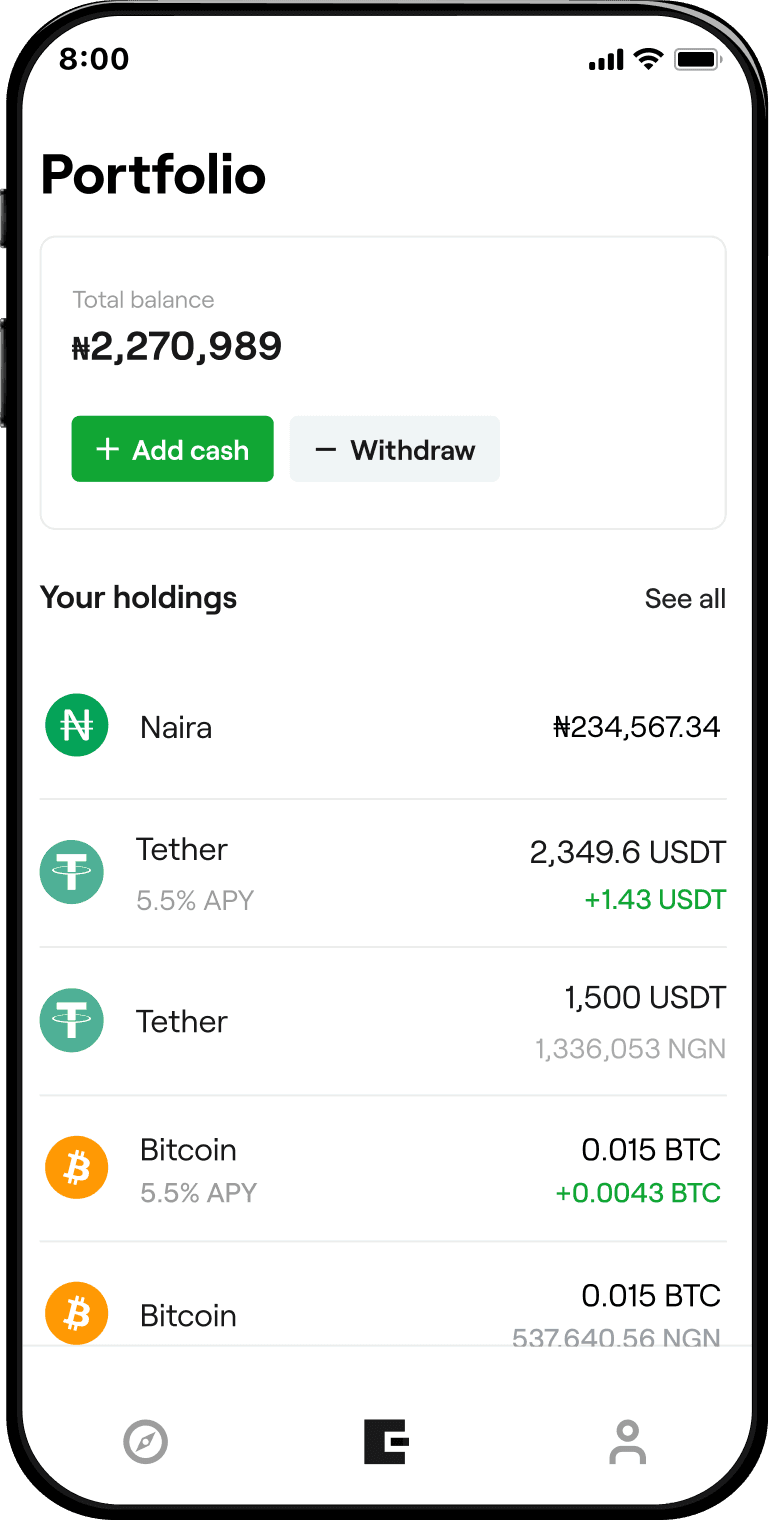Open the Tether holding with 5.5% APY

click(x=383, y=873)
